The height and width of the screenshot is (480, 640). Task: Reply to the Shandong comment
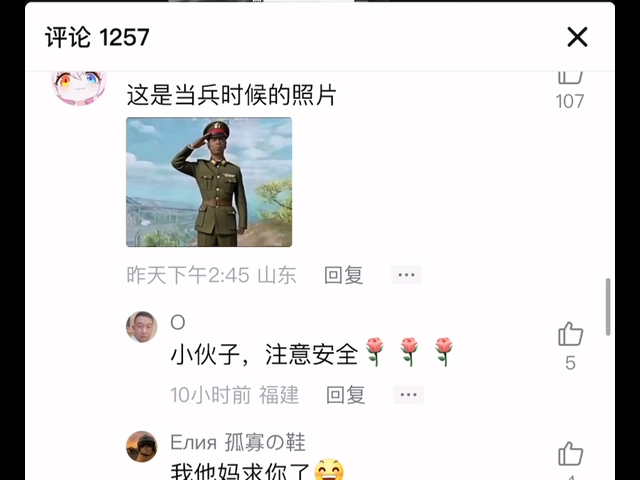point(343,275)
